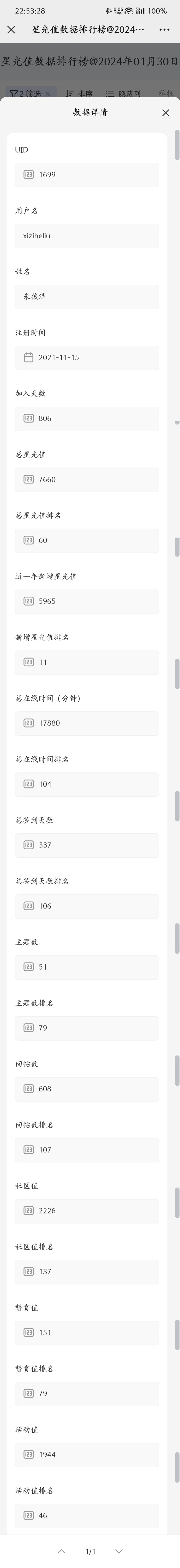Tap the 回帖数 field showing 608
180x1568 pixels.
87,1088
